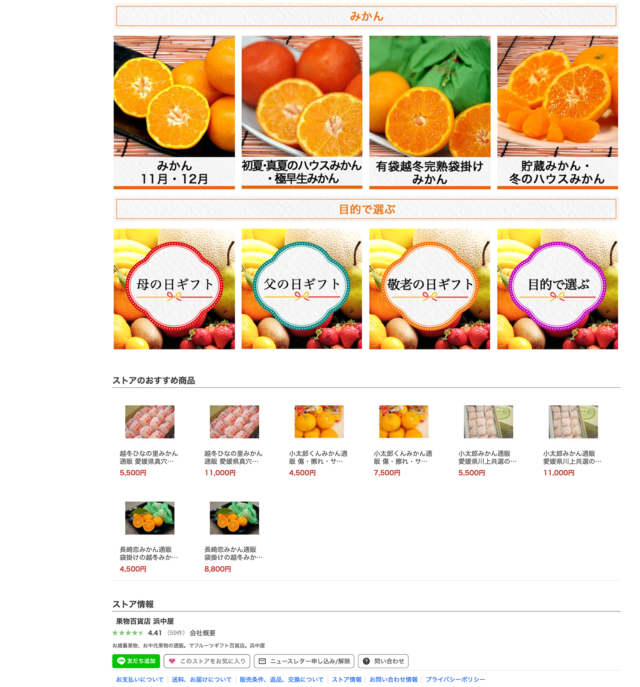
Task: Open みかん 11月・12月 category tile
Action: click(174, 110)
